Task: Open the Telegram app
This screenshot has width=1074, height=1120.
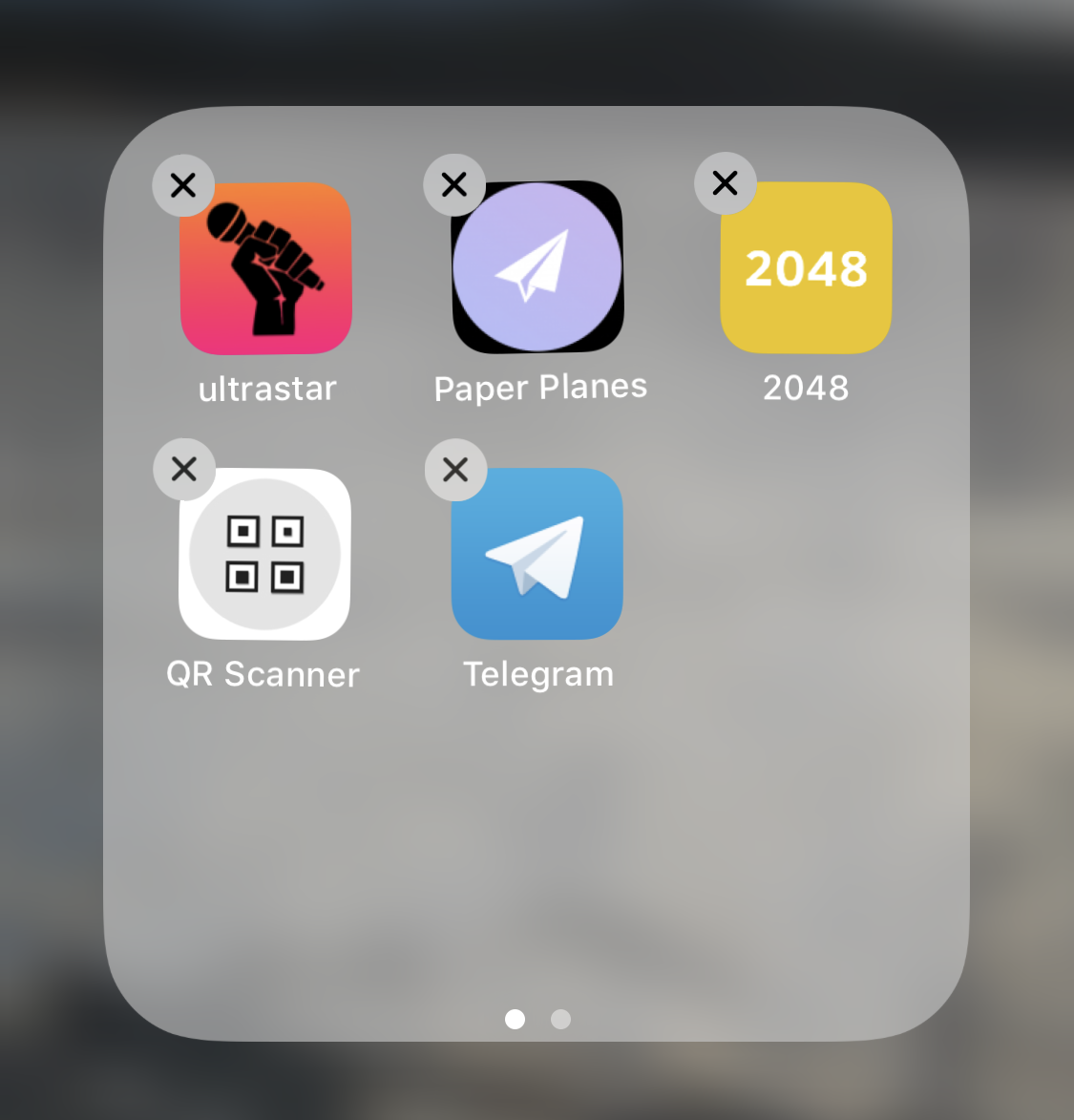Action: tap(537, 554)
